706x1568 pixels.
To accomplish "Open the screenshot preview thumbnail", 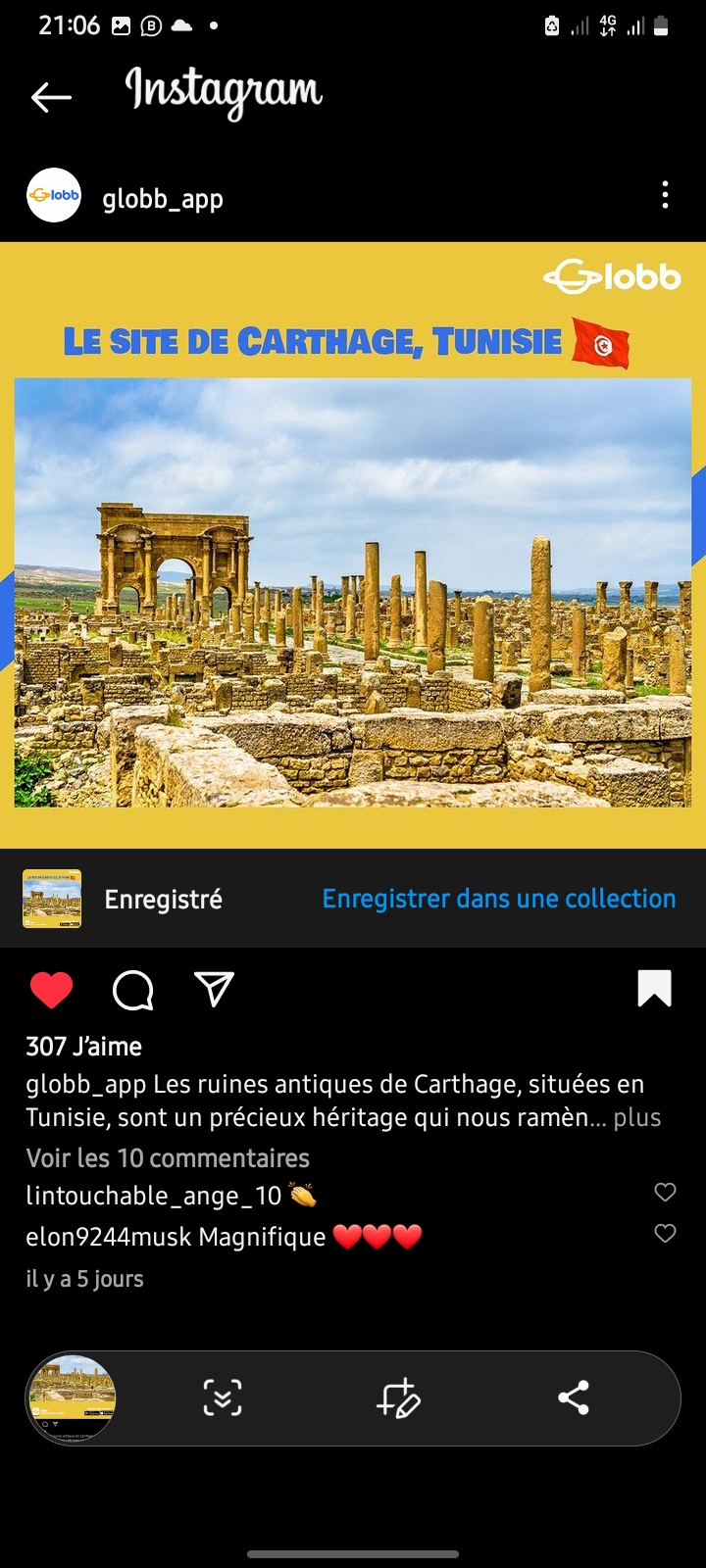I will [x=73, y=1398].
